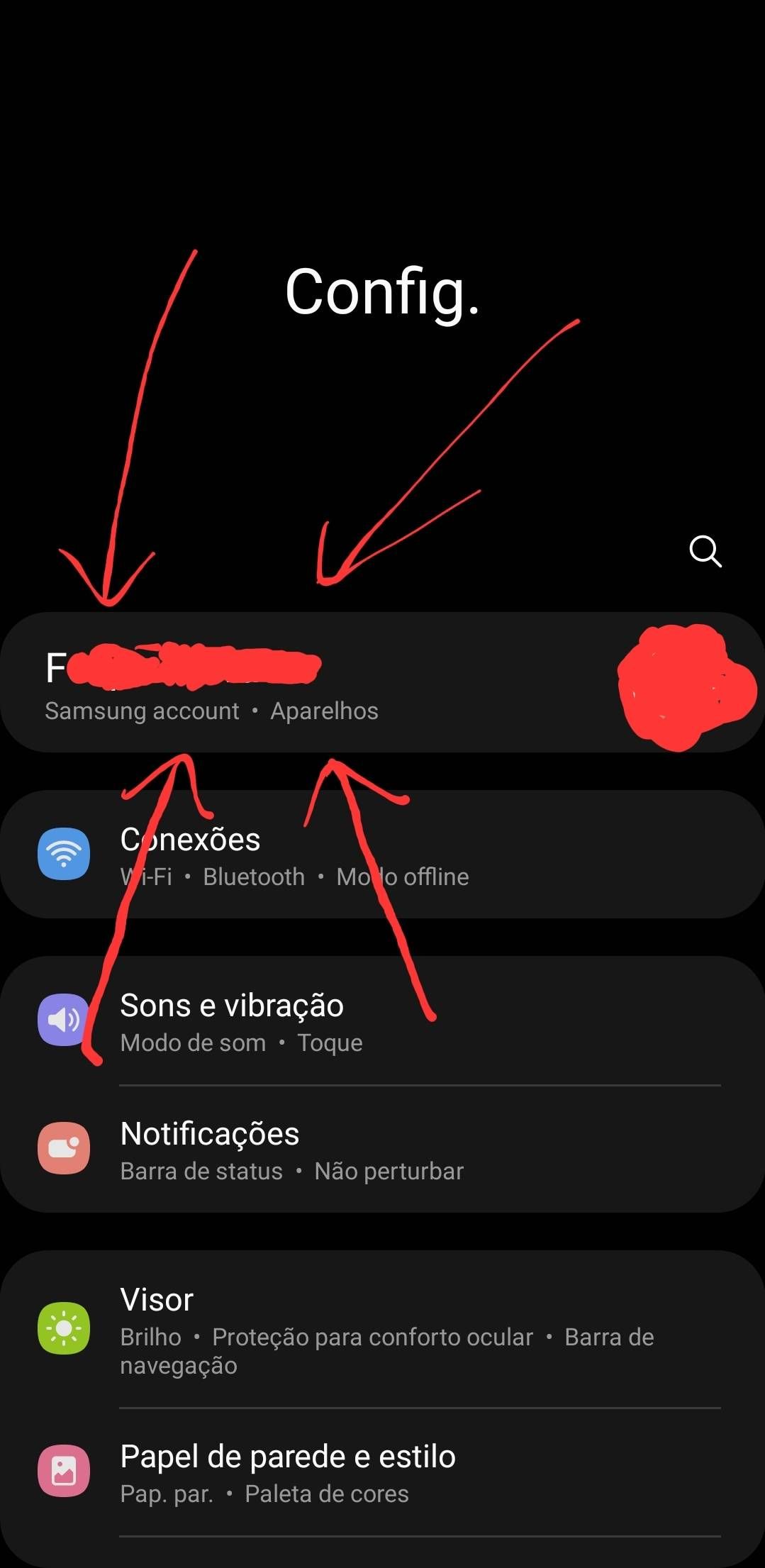This screenshot has width=765, height=1568.
Task: Tap the pink Papel de parede e estilo icon
Action: [x=64, y=1470]
